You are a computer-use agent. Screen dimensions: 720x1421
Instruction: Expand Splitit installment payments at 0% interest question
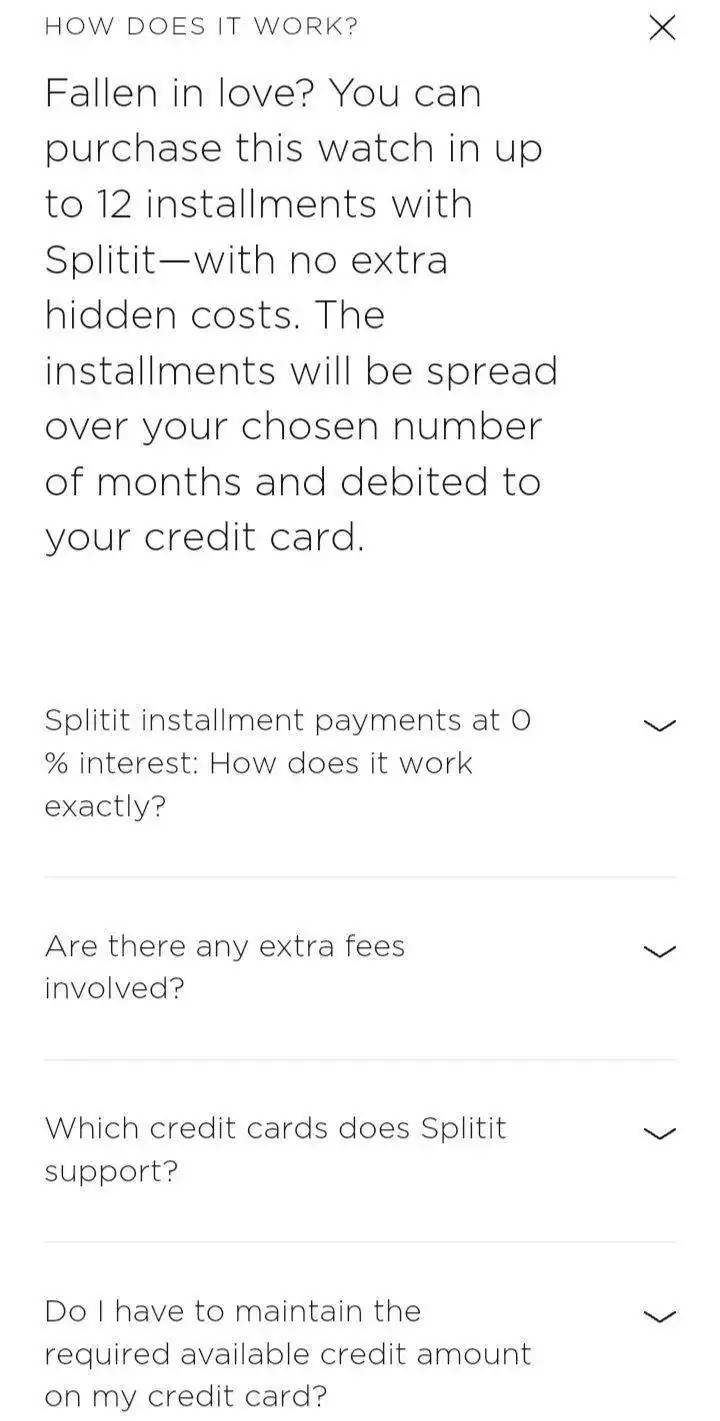tap(659, 725)
